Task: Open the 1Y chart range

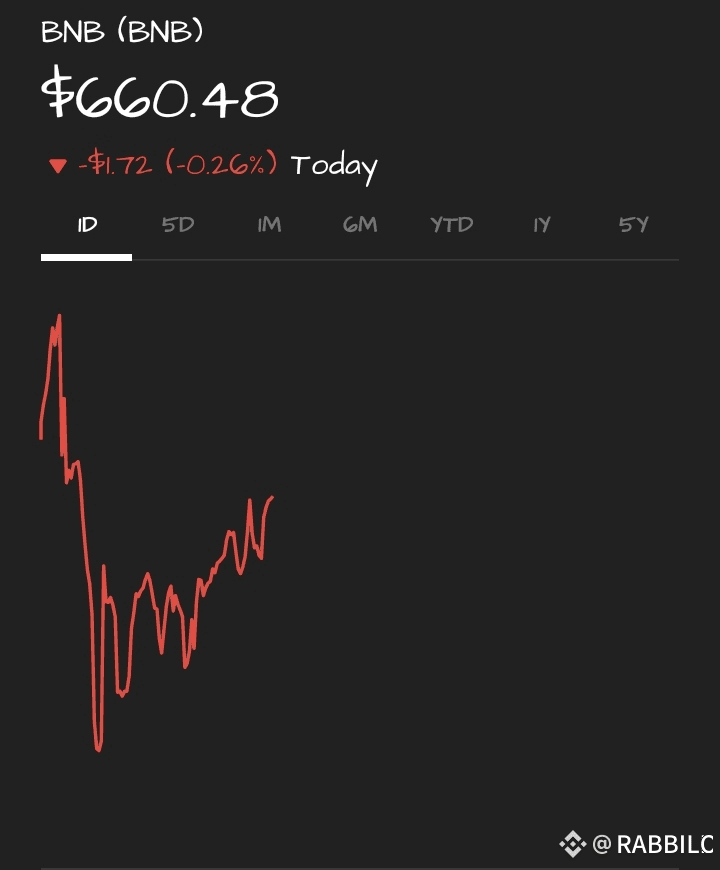Action: tap(542, 225)
